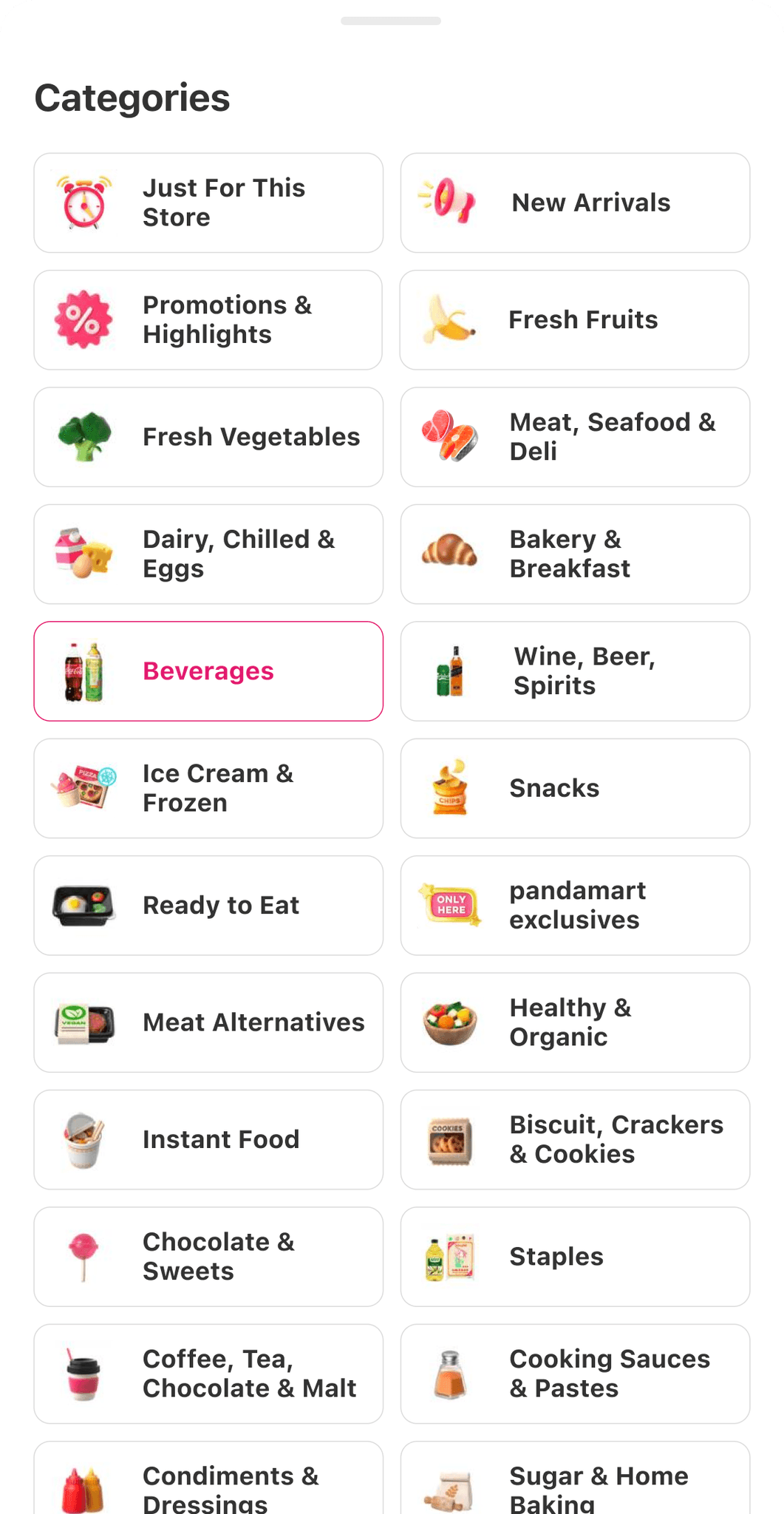Browse Coffee, Tea, Chocolate & Malt
This screenshot has width=784, height=1514.
(x=208, y=1374)
